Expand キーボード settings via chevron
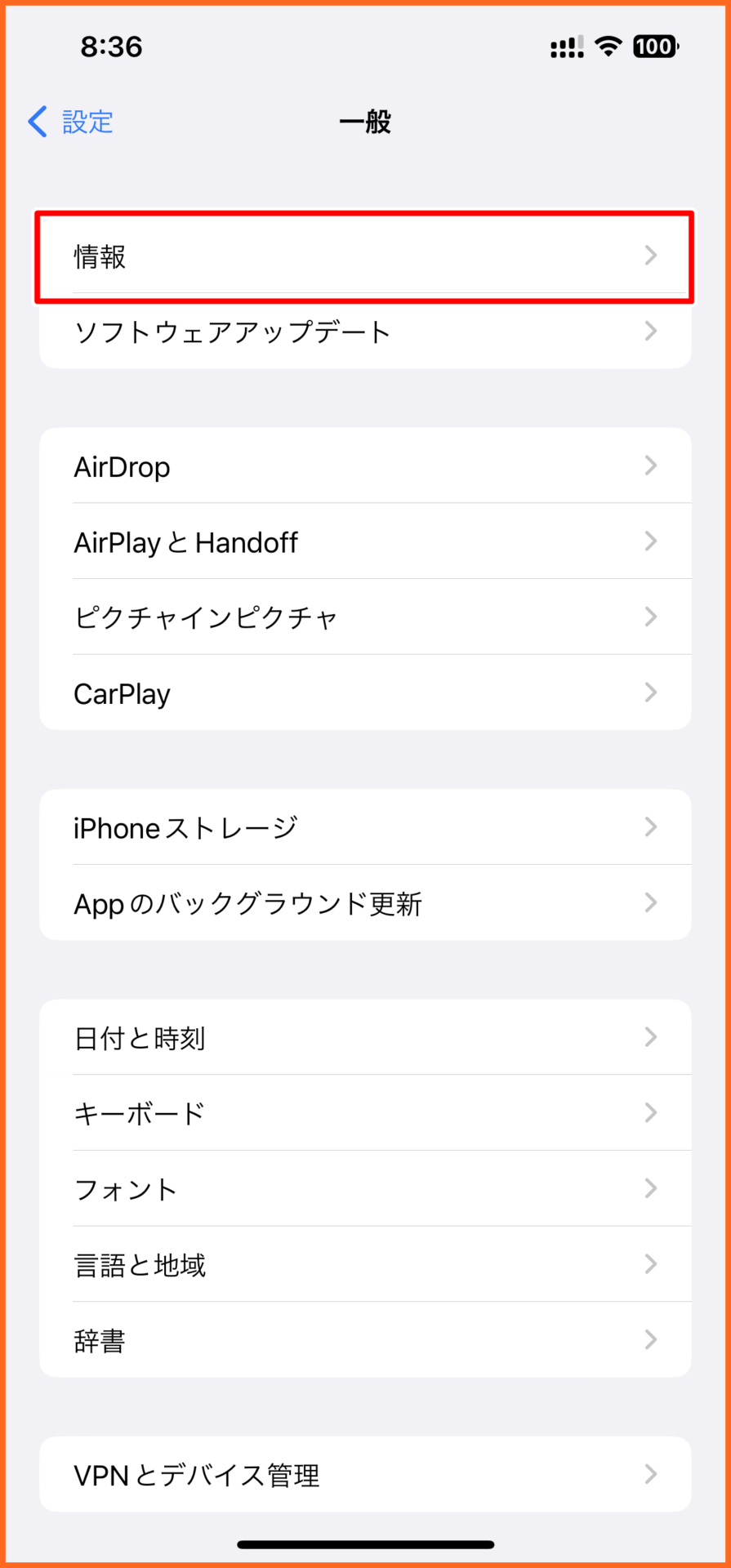The width and height of the screenshot is (731, 1568). point(650,1113)
